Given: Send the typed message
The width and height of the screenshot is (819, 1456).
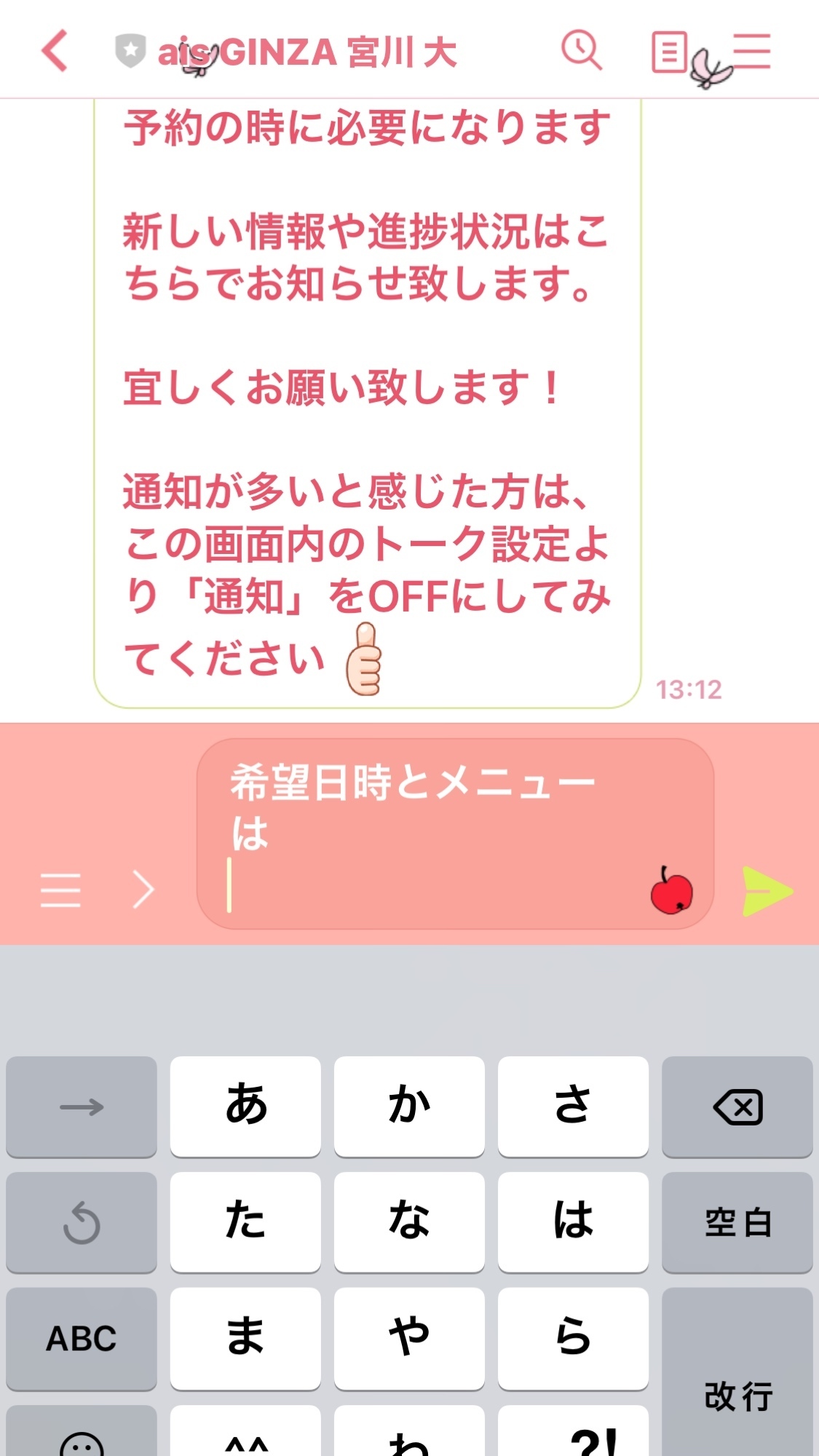Looking at the screenshot, I should 767,891.
